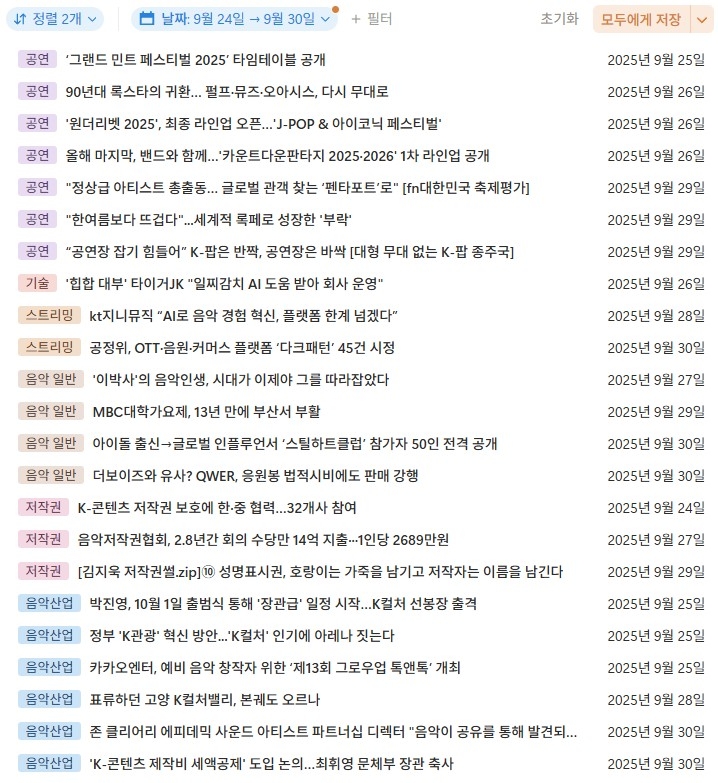Image resolution: width=718 pixels, height=783 pixels.
Task: Open 더보이즈와 유사? QWER 응원봉 article
Action: (255, 475)
